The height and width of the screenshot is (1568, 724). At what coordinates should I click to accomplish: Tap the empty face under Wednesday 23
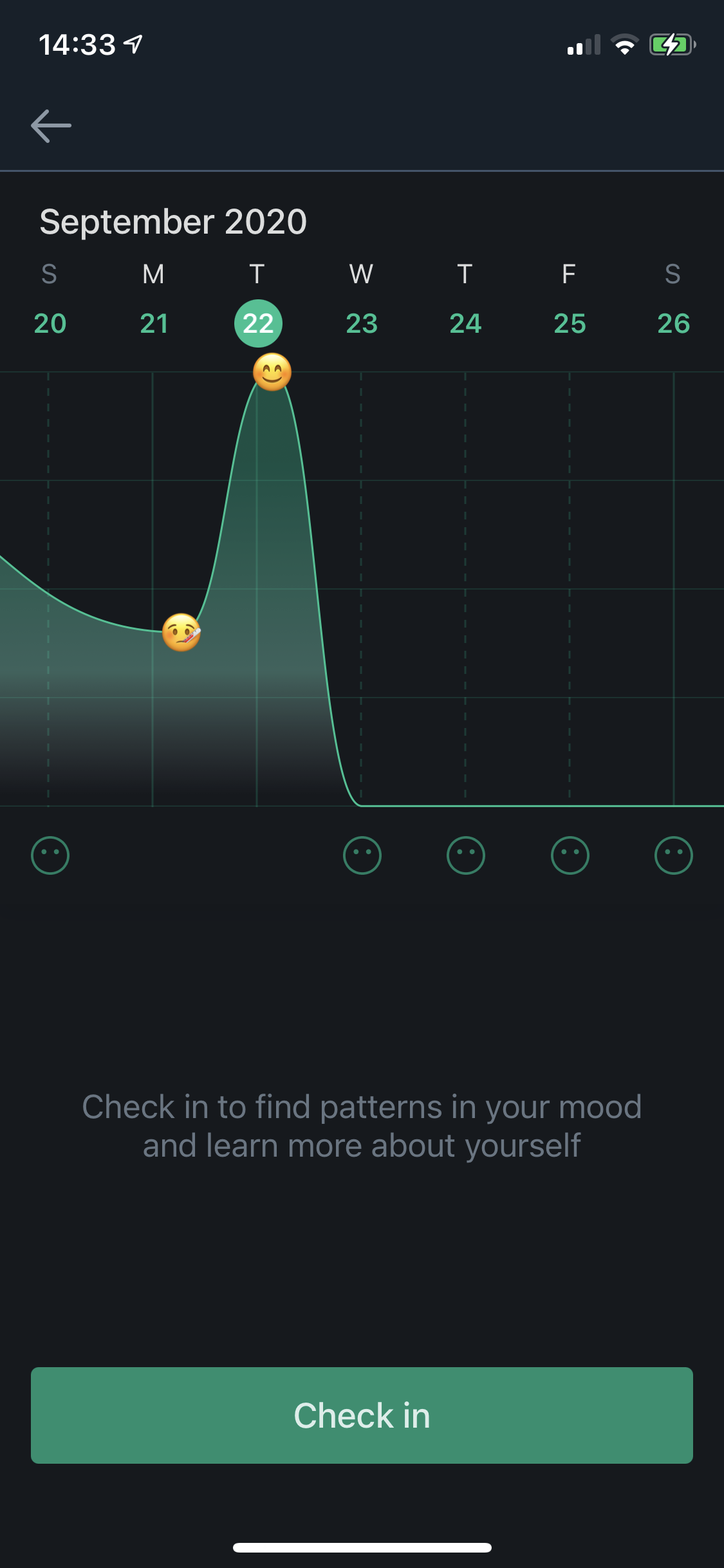[x=362, y=855]
